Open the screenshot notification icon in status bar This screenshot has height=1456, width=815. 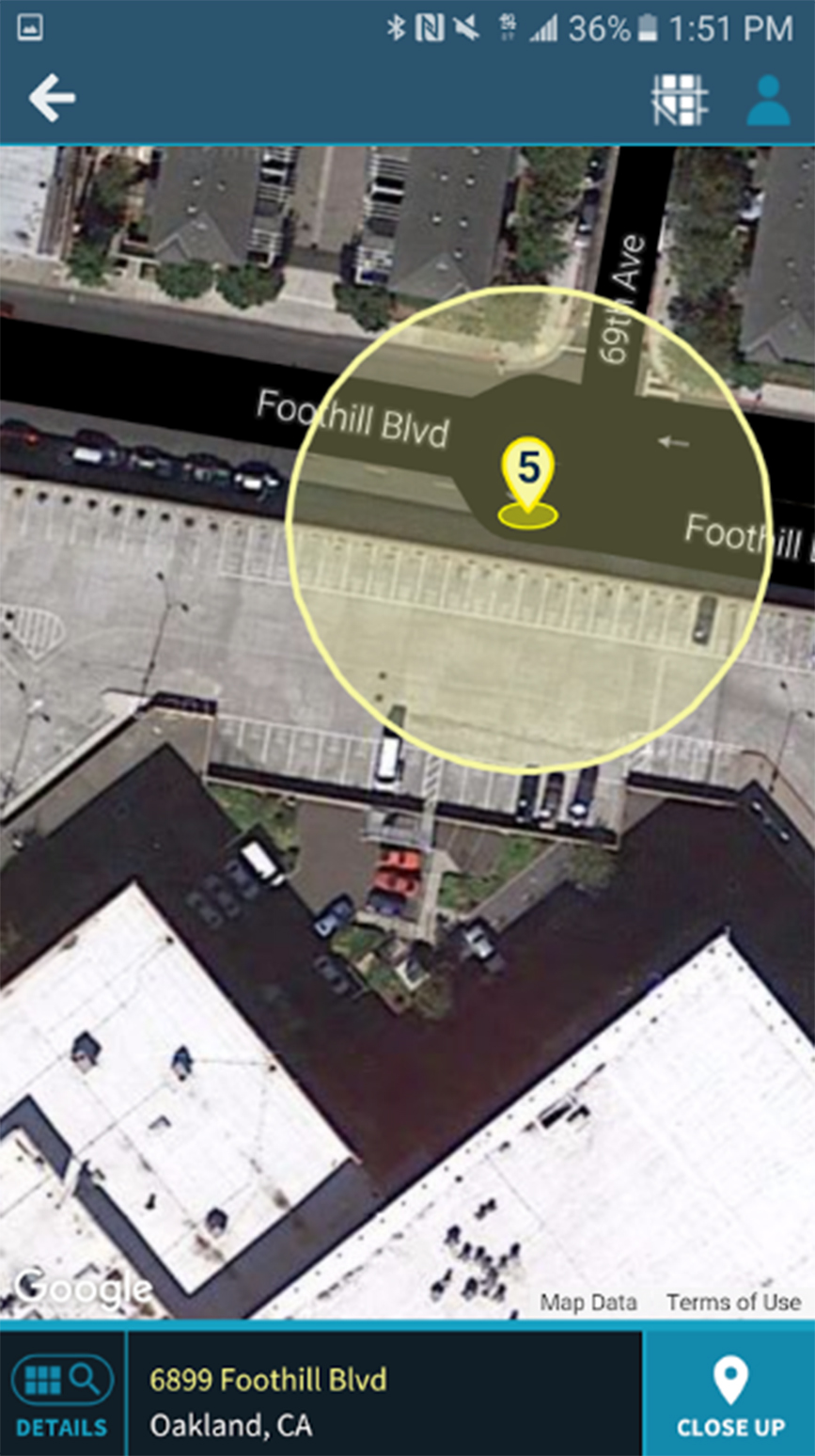point(28,28)
